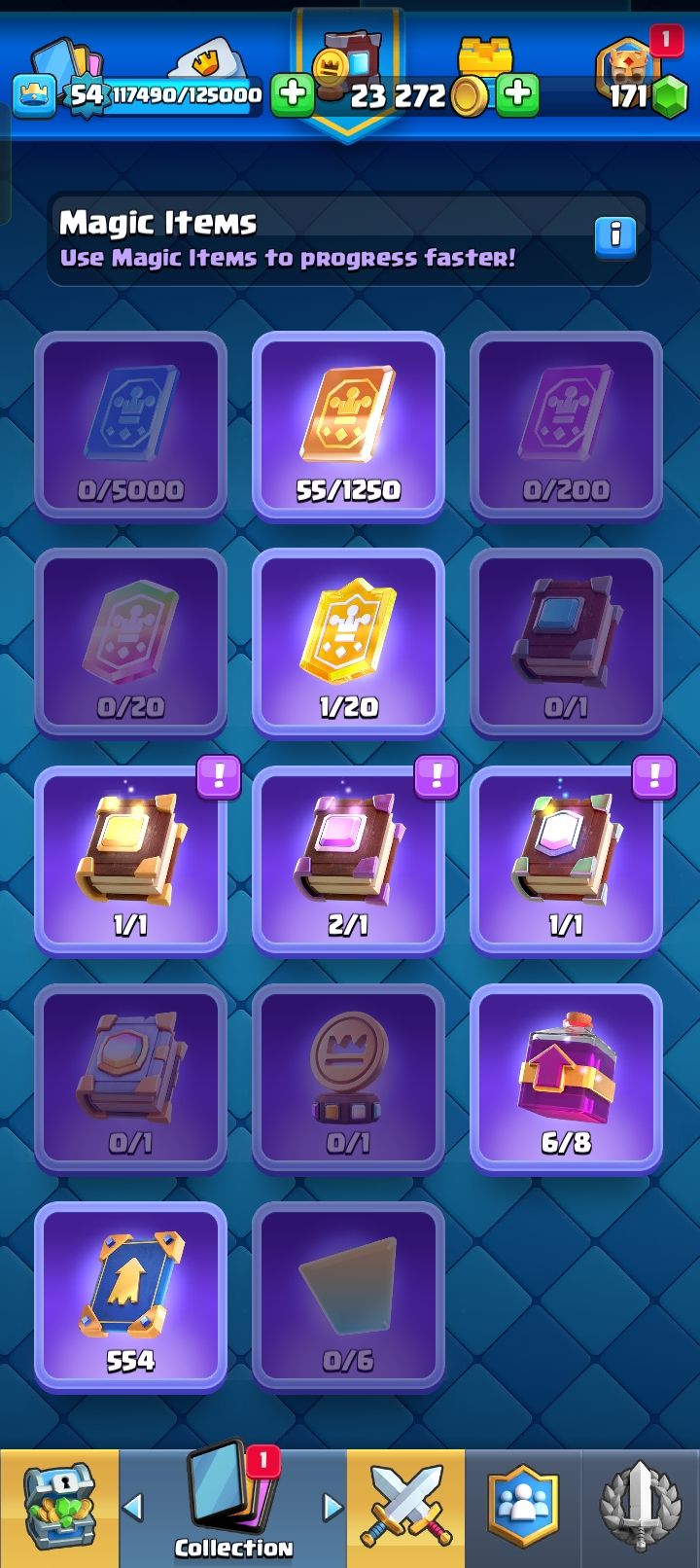The width and height of the screenshot is (700, 1568).
Task: Open the blue arrow card item showing 554
Action: [130, 1296]
